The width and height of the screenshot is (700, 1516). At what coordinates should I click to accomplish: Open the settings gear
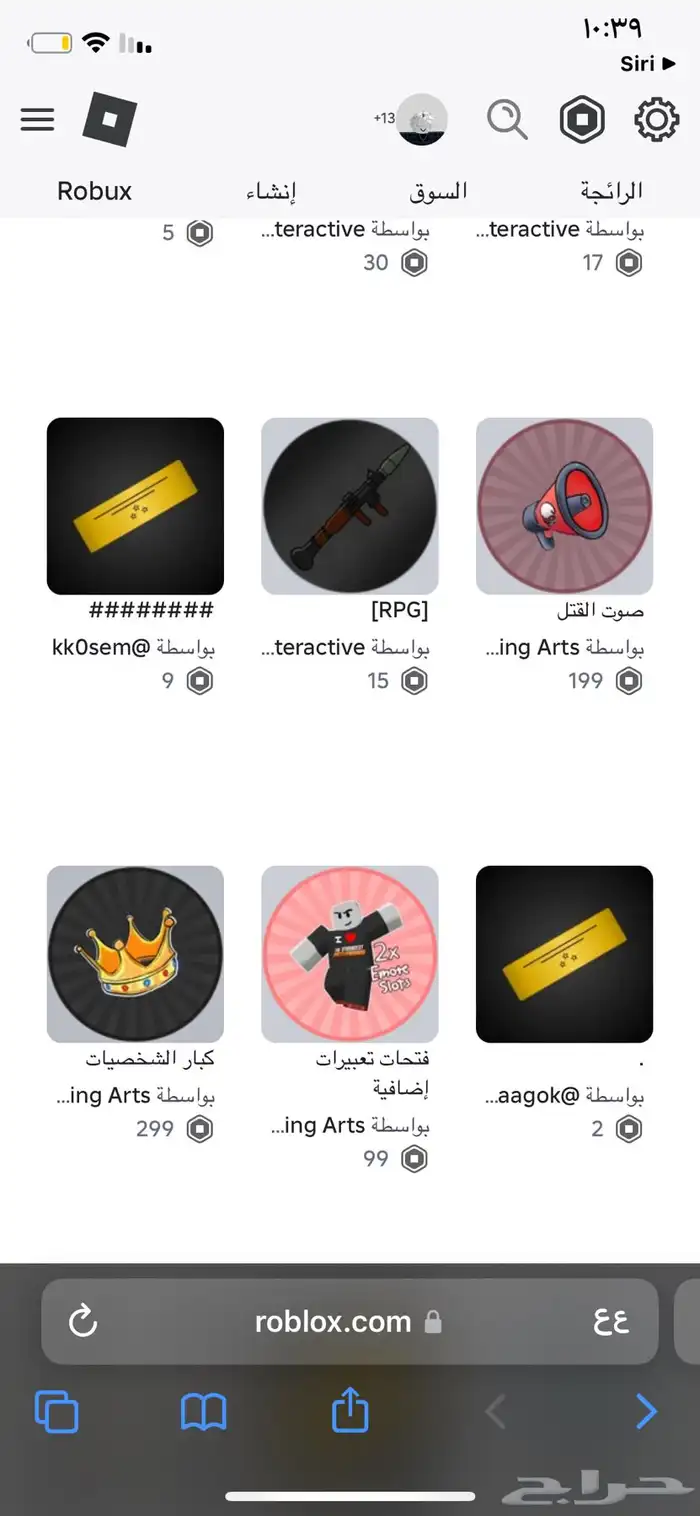[656, 120]
